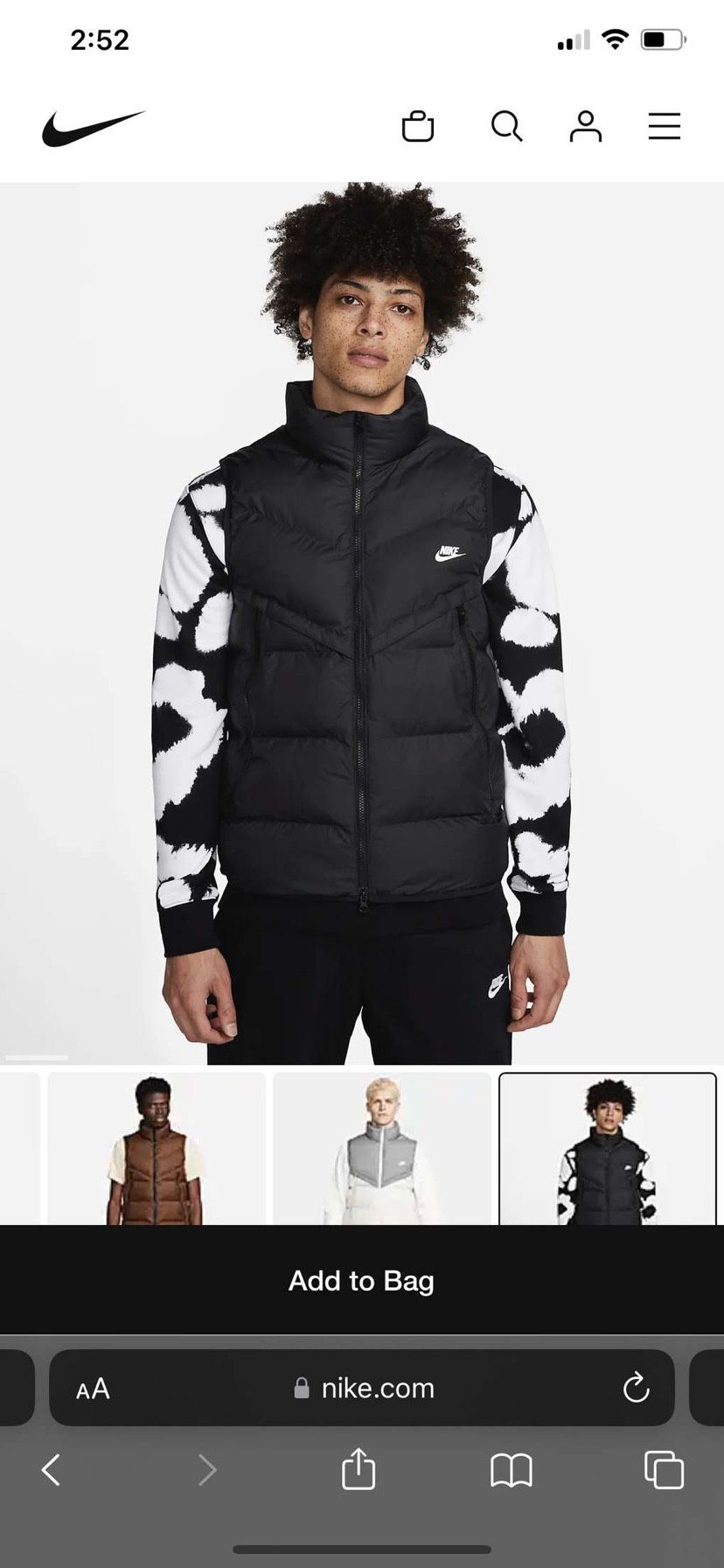
Task: Go to the Nike home page logo
Action: pos(93,128)
